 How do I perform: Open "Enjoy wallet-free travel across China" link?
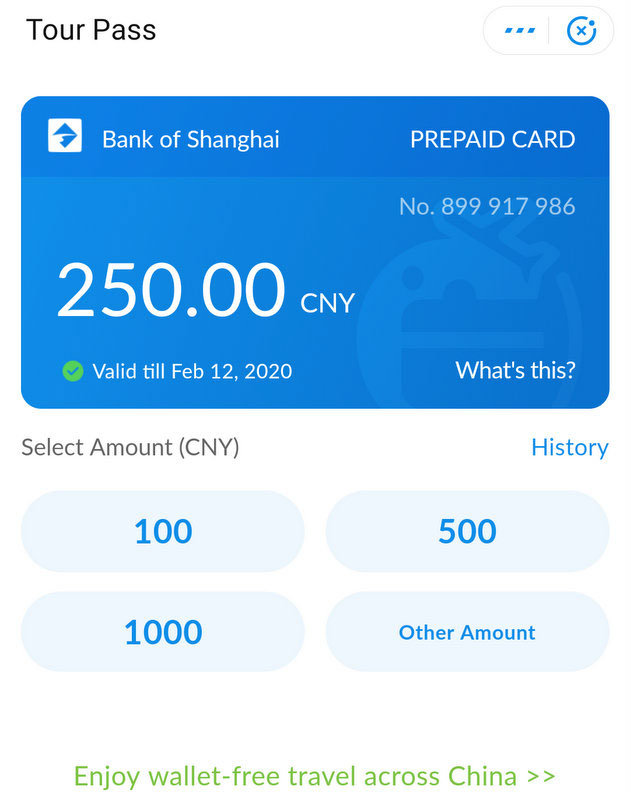314,776
